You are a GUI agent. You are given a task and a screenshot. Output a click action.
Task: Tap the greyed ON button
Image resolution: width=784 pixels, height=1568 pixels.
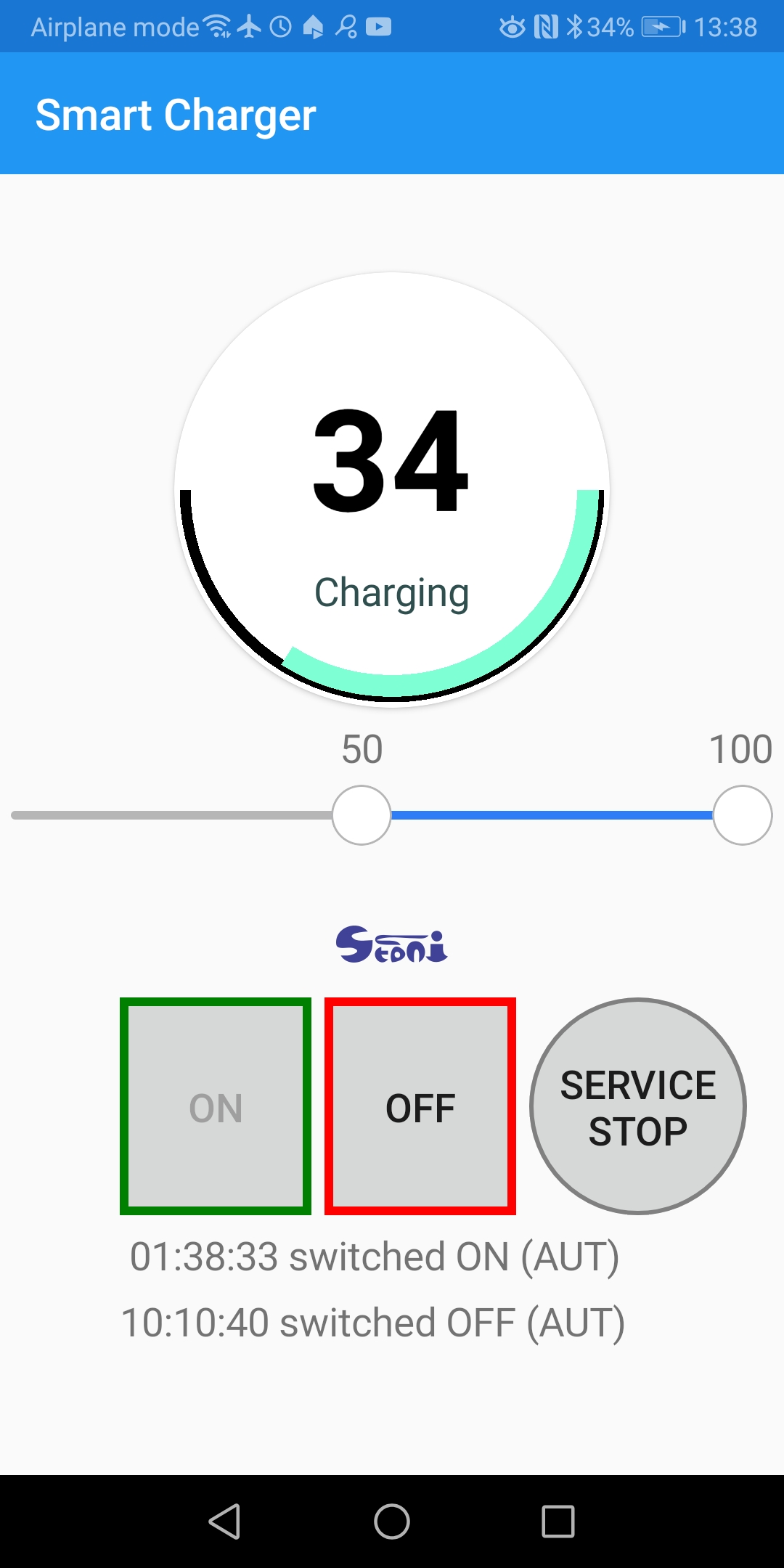point(216,1106)
